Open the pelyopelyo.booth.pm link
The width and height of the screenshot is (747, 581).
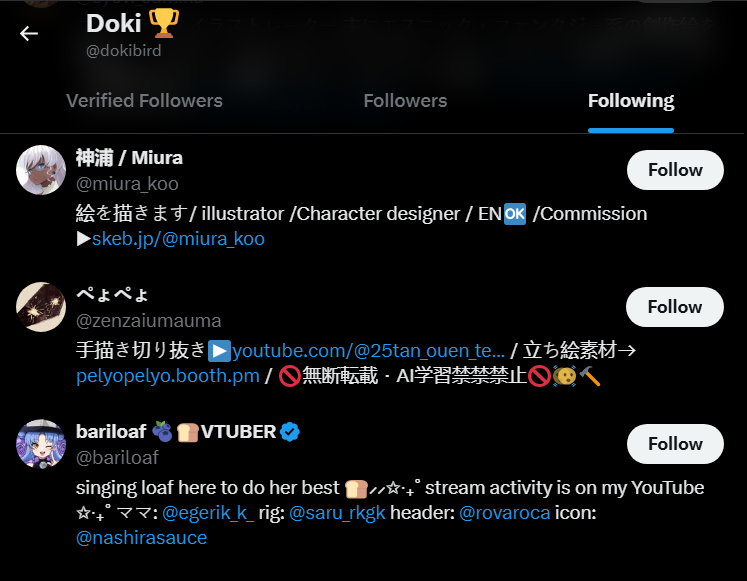[168, 376]
